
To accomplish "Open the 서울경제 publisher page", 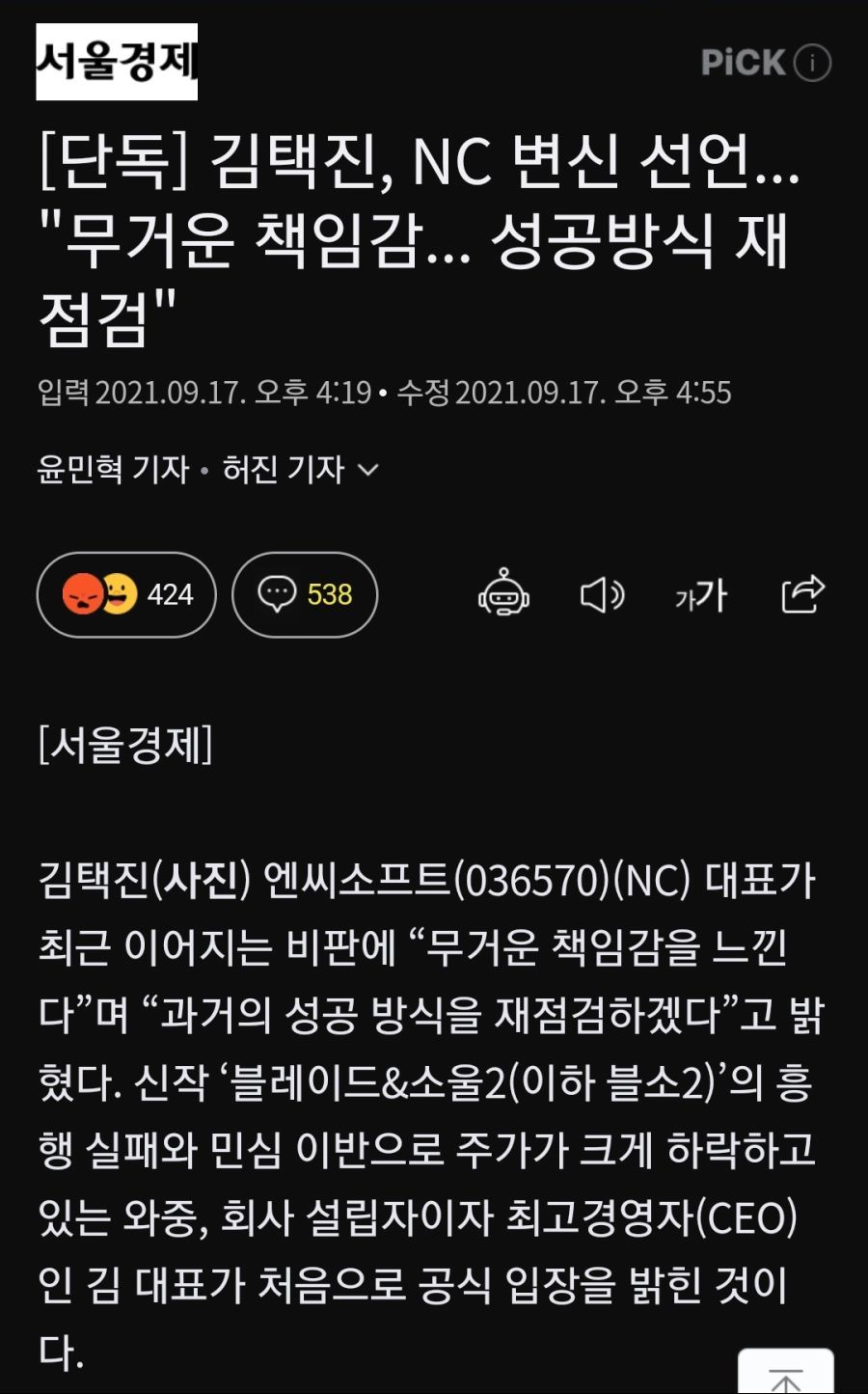I will click(x=117, y=62).
